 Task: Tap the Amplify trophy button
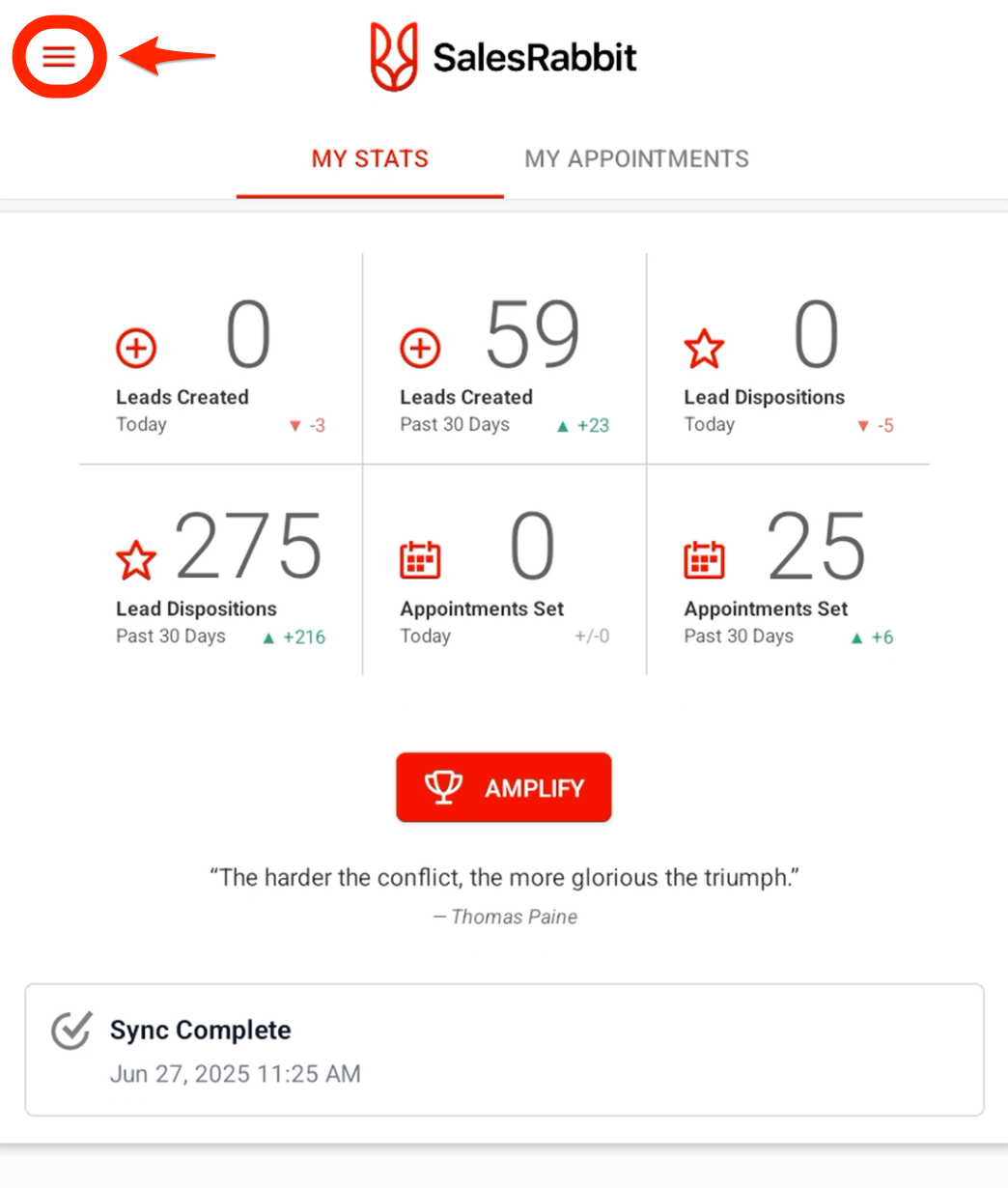coord(504,788)
